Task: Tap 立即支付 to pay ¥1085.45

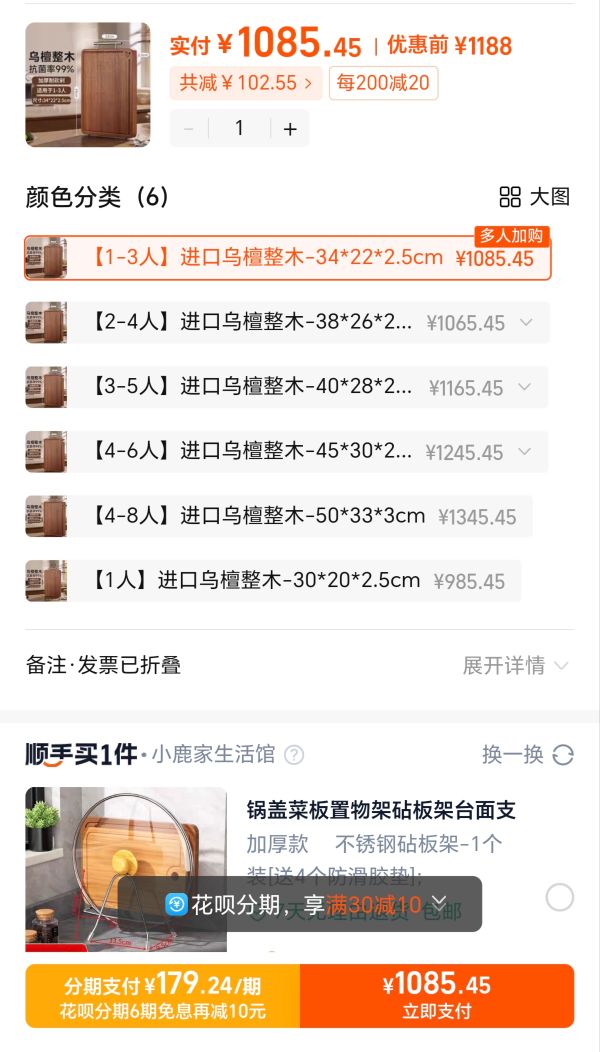Action: (437, 996)
